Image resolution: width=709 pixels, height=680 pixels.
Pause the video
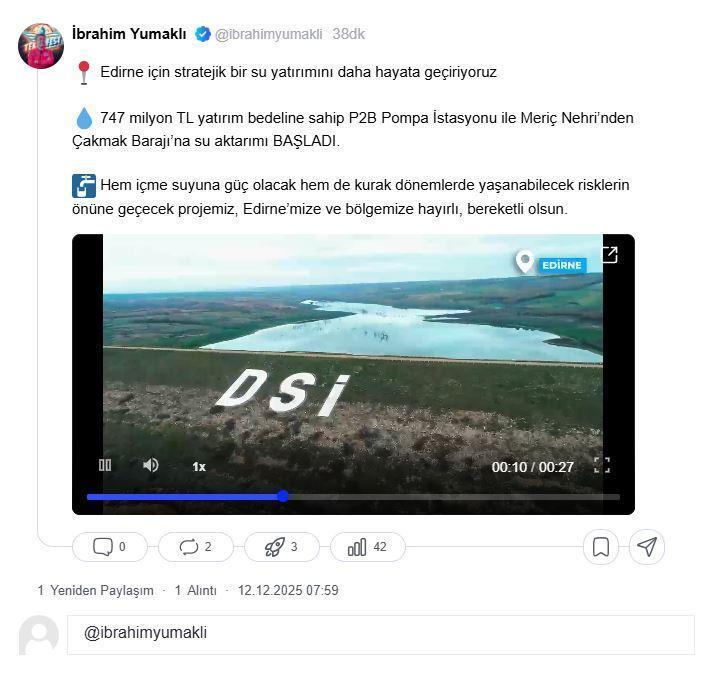(105, 465)
